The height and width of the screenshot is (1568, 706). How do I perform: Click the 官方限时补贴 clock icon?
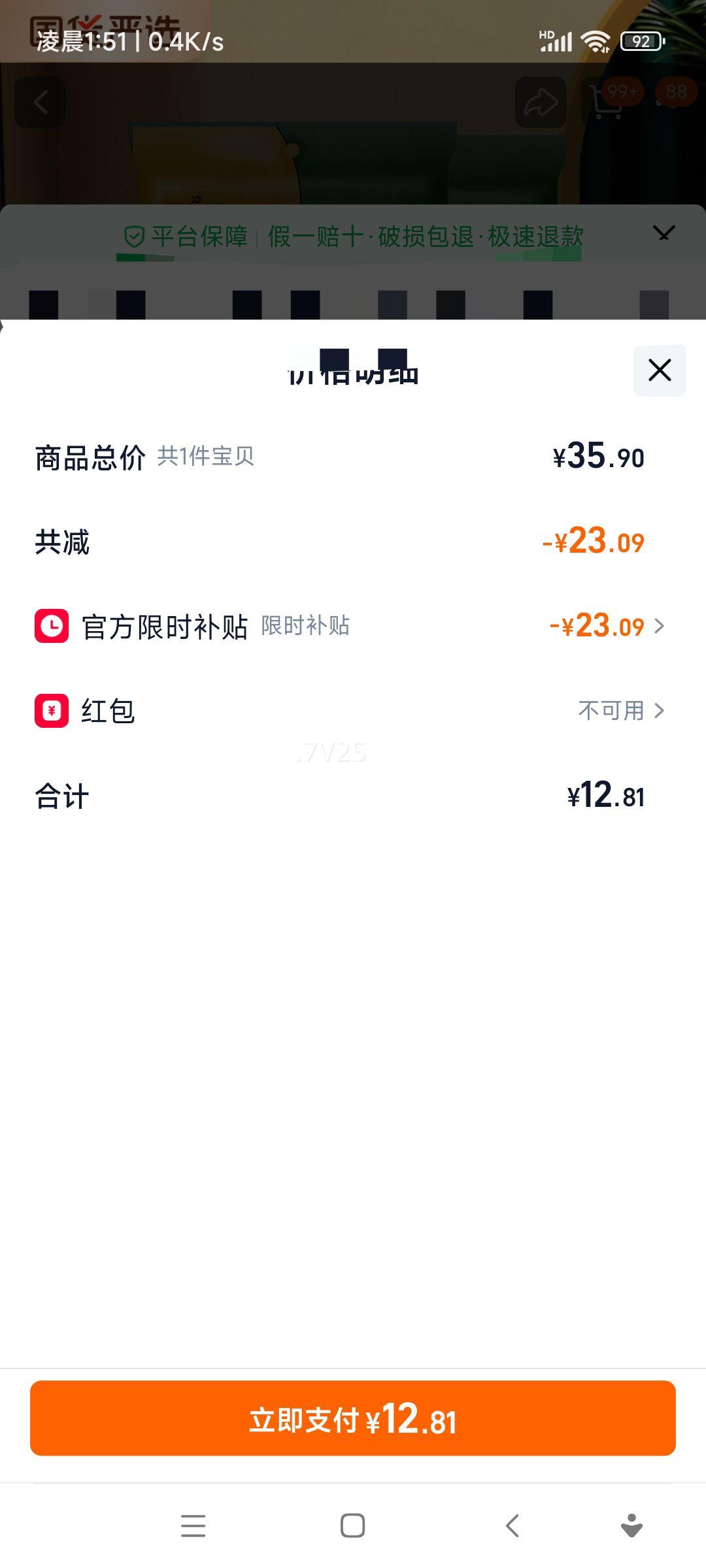[51, 627]
